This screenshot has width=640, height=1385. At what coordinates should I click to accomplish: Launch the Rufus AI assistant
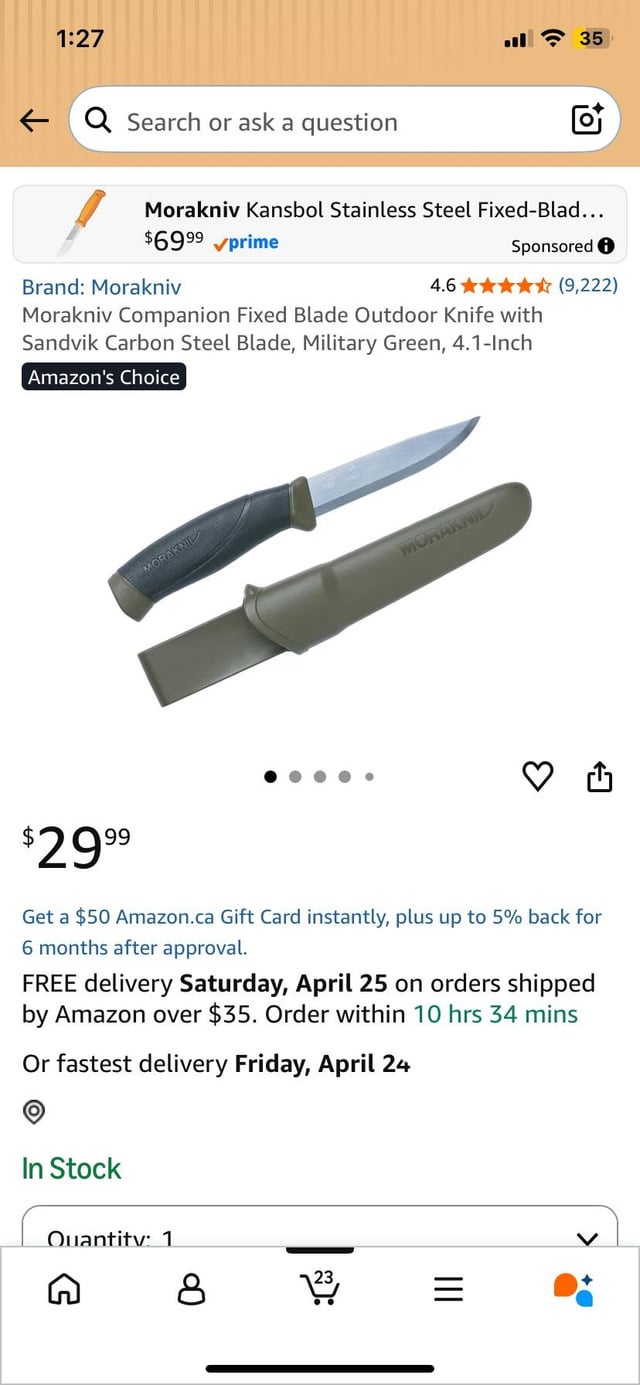pos(574,1289)
